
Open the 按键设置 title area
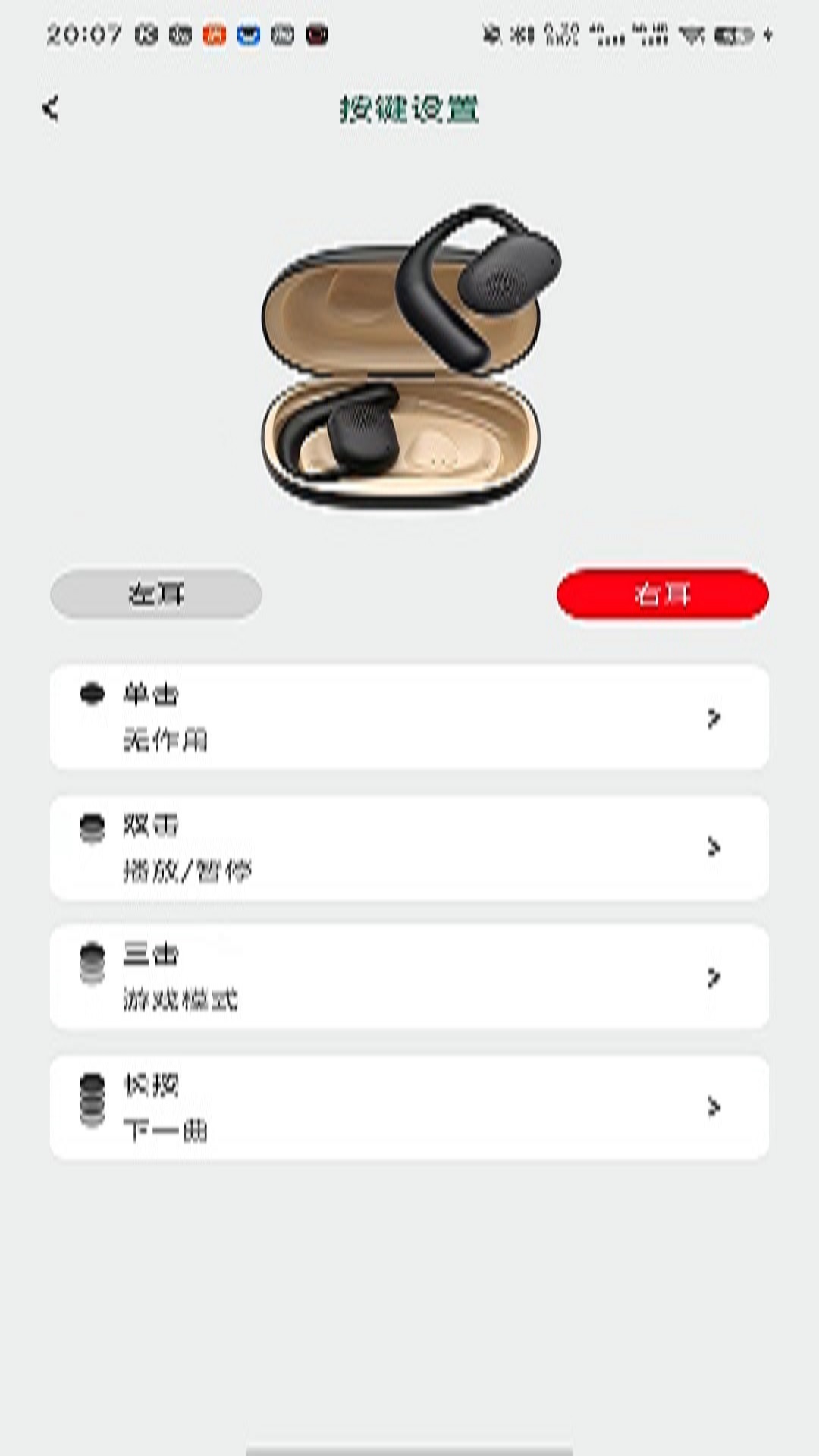409,108
